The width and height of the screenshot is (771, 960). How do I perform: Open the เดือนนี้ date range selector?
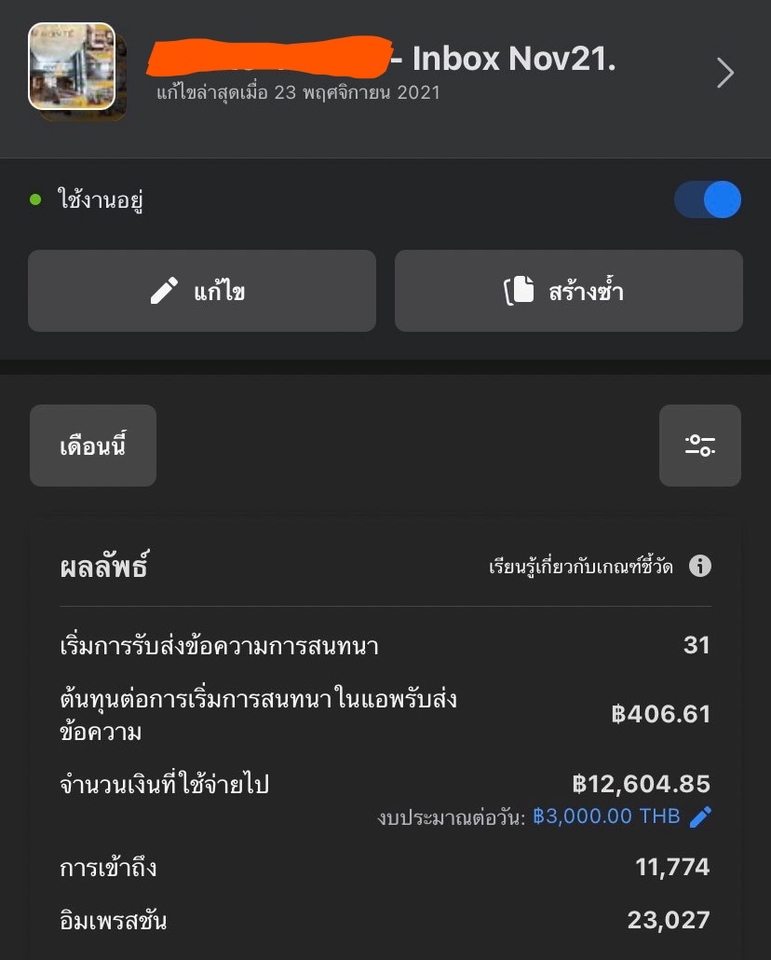coord(93,446)
